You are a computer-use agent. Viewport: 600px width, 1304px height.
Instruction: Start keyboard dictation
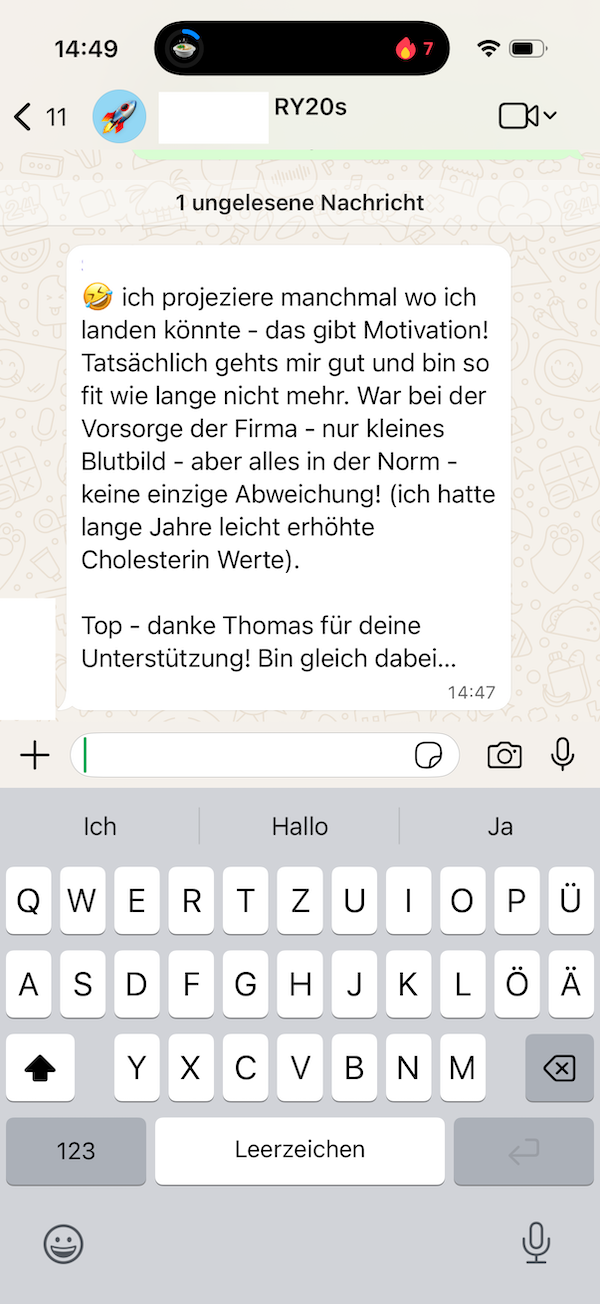(x=537, y=1242)
